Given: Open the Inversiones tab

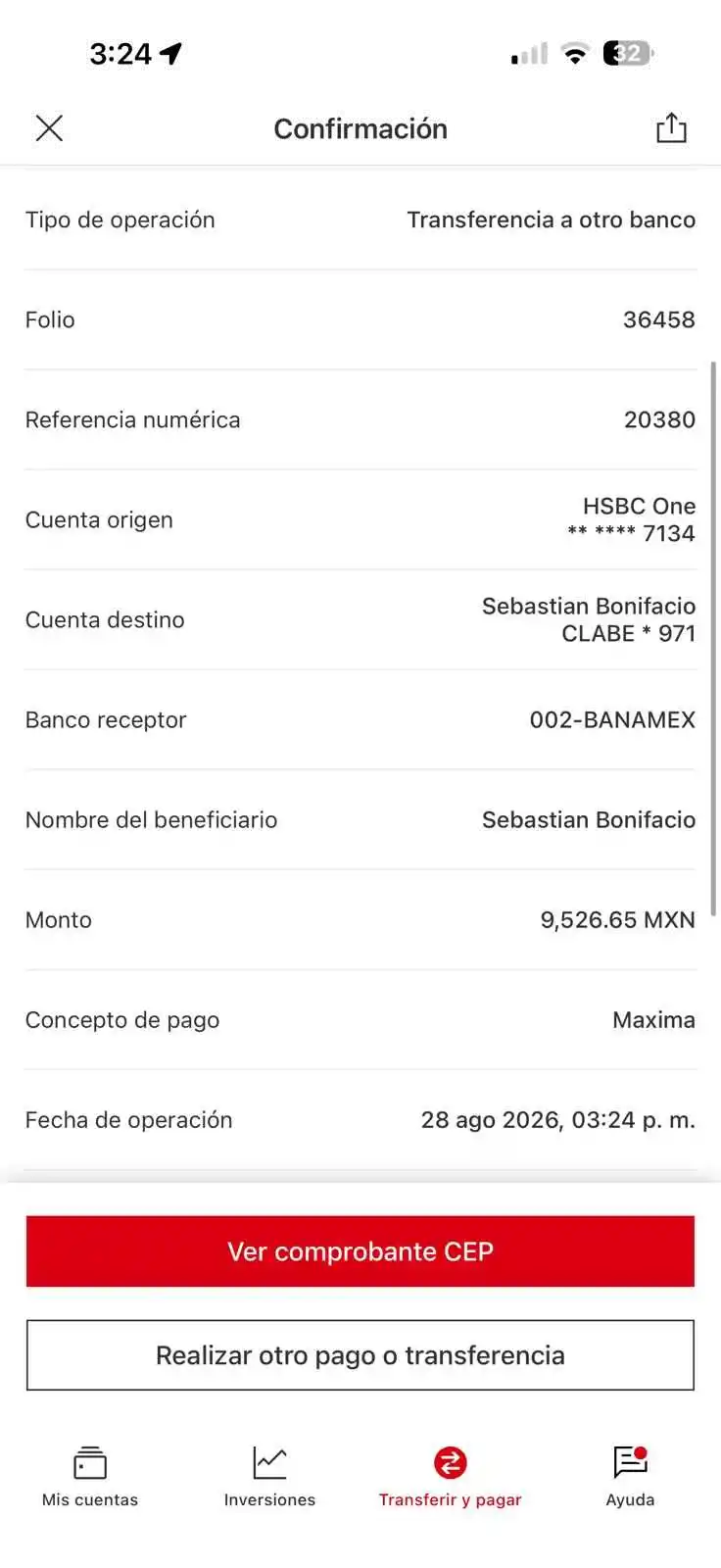Looking at the screenshot, I should click(269, 1477).
